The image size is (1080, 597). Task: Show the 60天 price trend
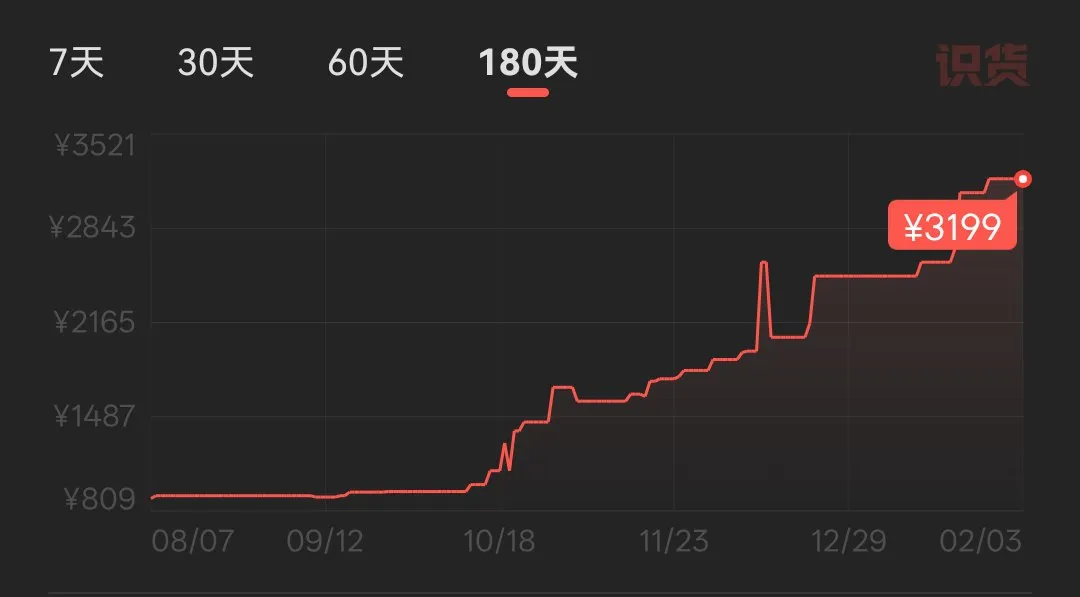365,64
